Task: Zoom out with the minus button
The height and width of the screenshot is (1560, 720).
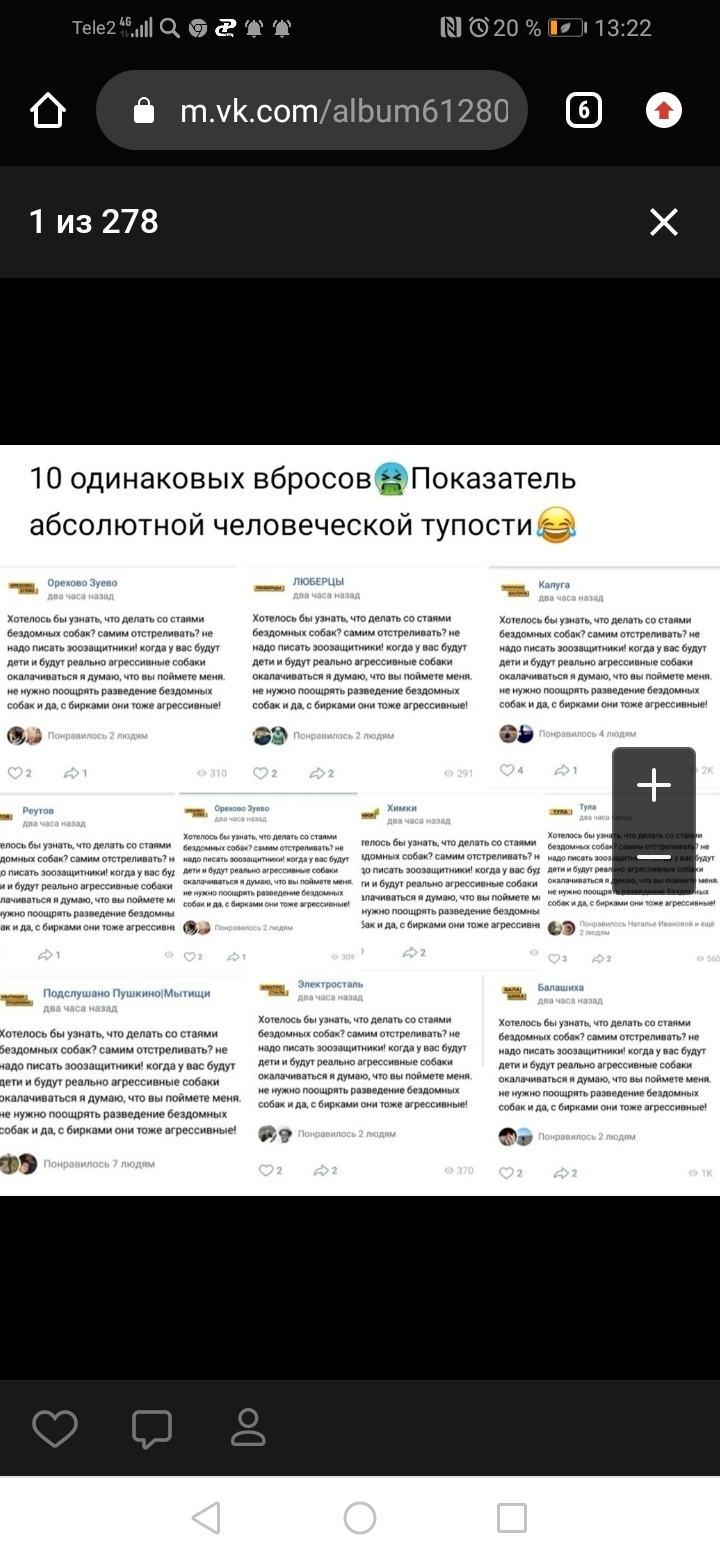Action: [x=654, y=858]
